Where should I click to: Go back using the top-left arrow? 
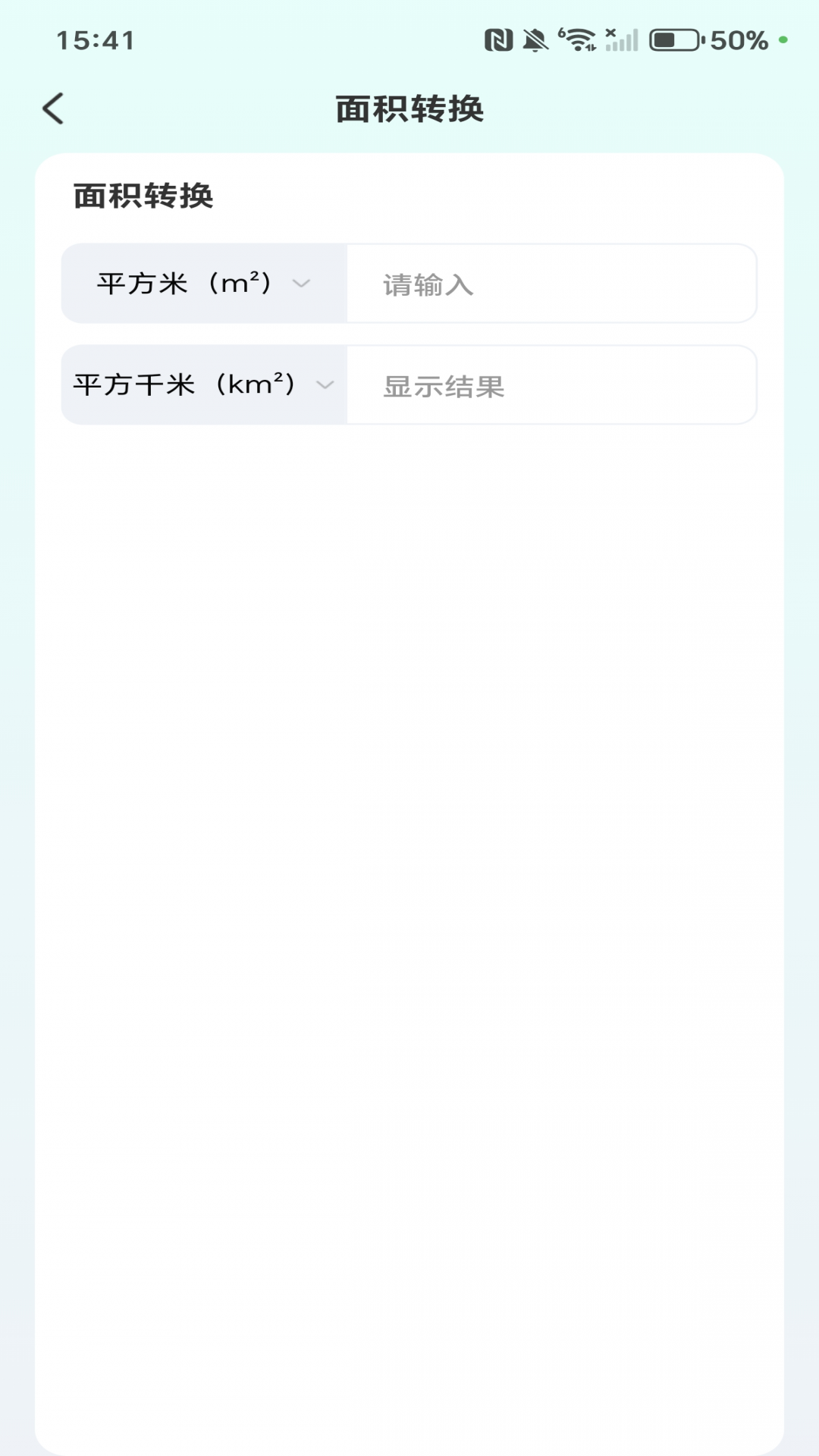tap(53, 108)
